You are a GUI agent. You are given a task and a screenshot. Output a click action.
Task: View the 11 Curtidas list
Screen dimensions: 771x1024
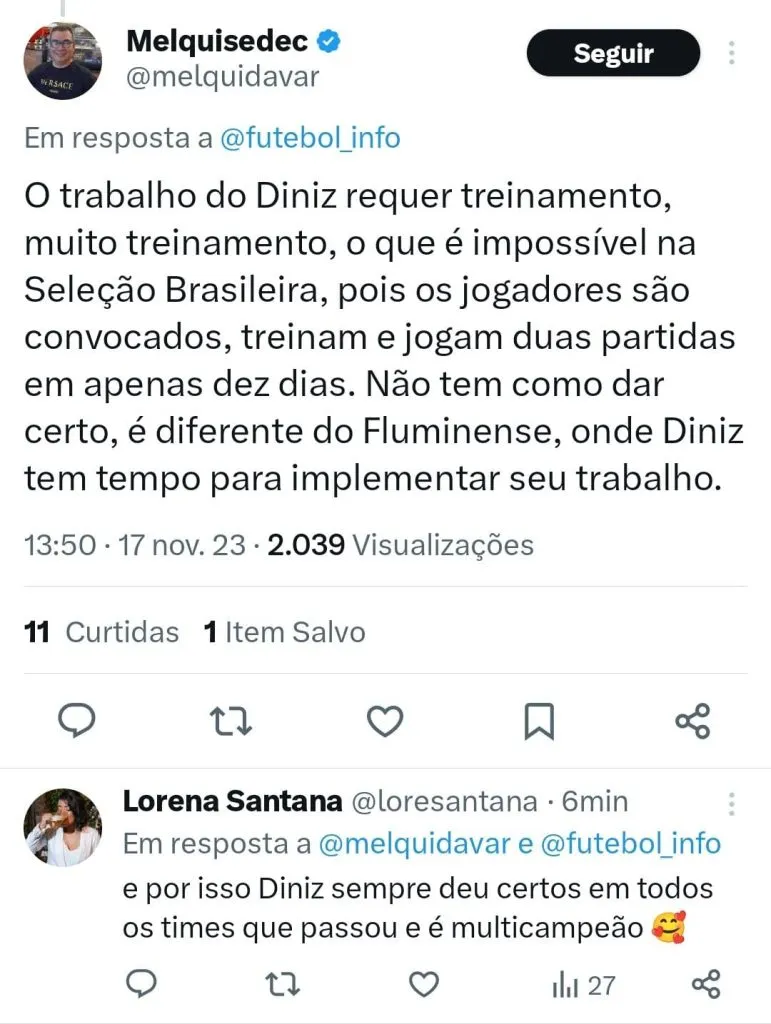click(101, 632)
